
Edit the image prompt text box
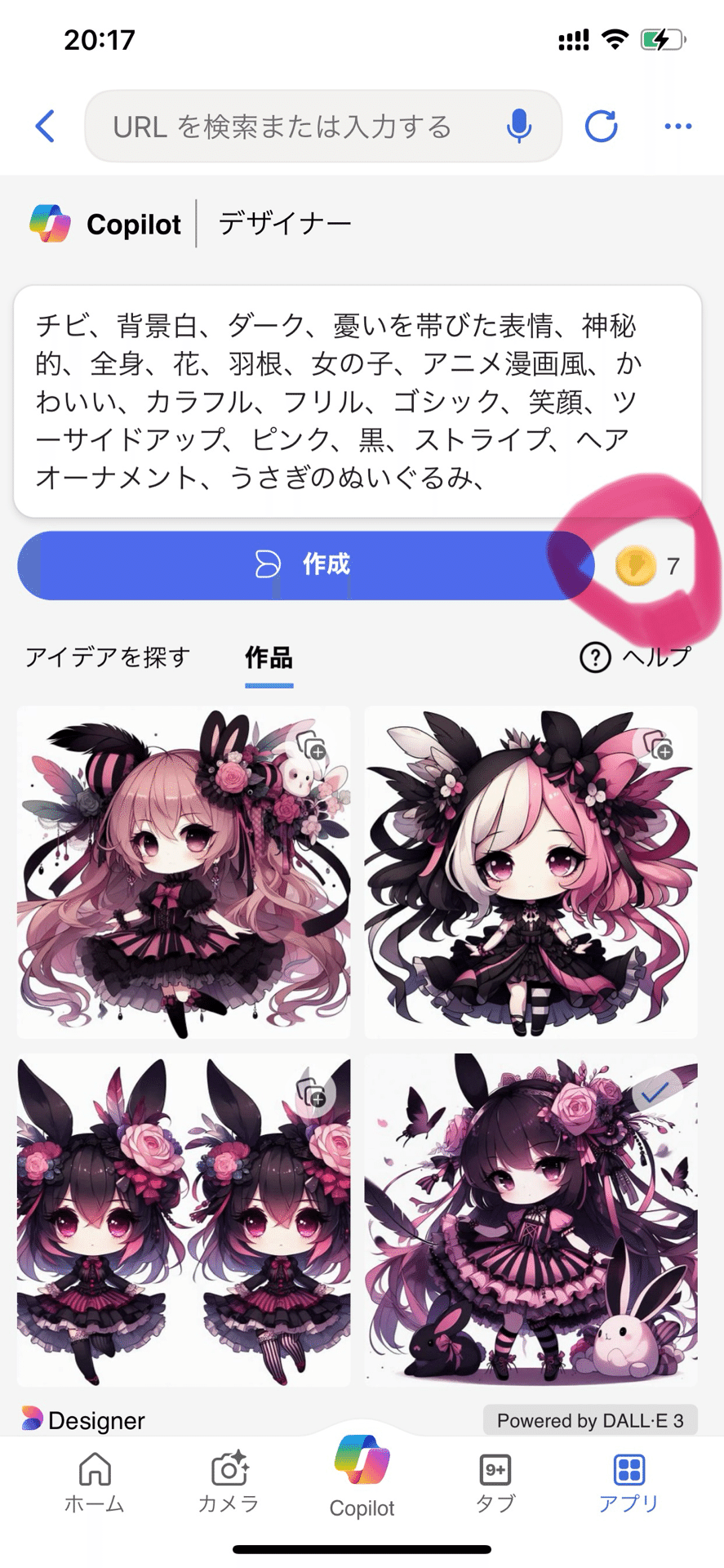357,400
